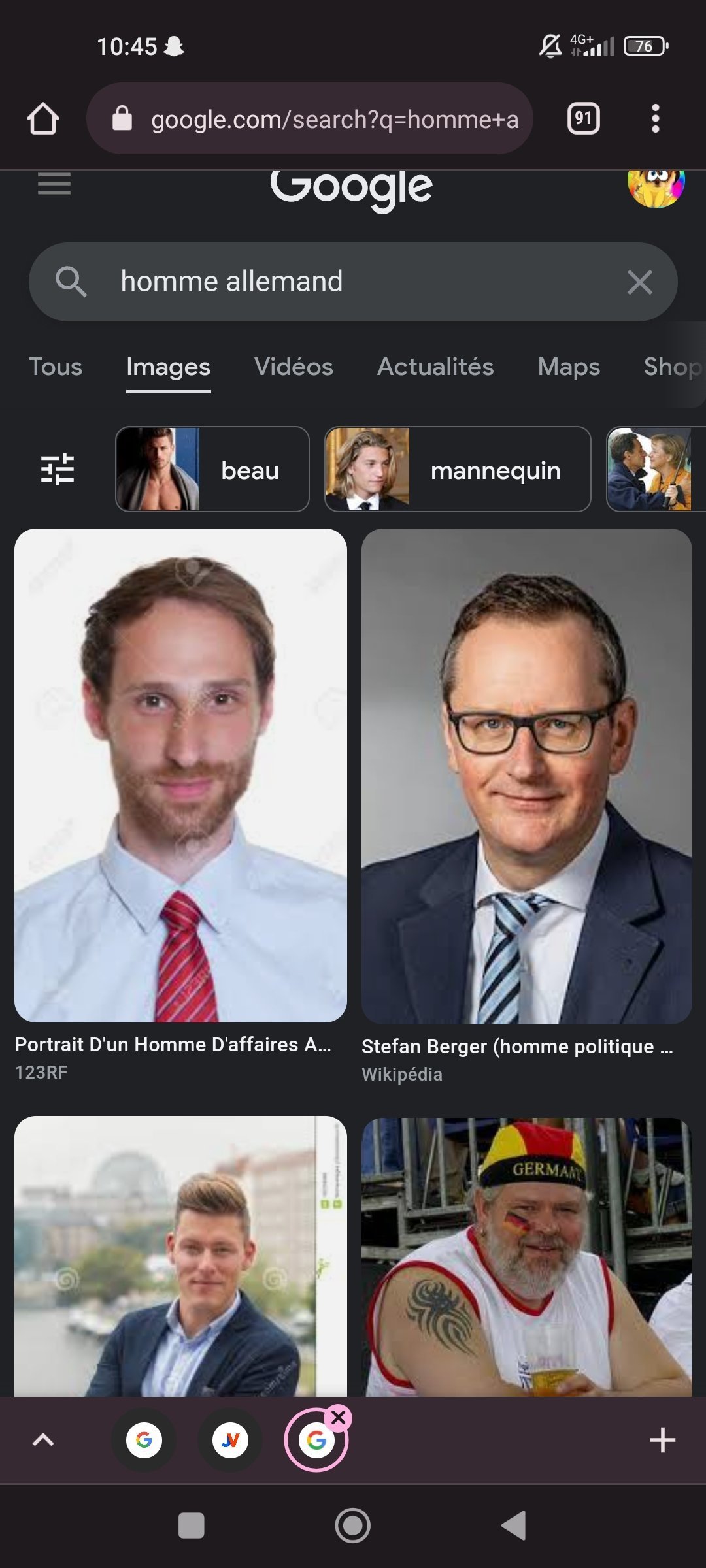706x1568 pixels.
Task: Switch to the Tous tab
Action: click(56, 367)
